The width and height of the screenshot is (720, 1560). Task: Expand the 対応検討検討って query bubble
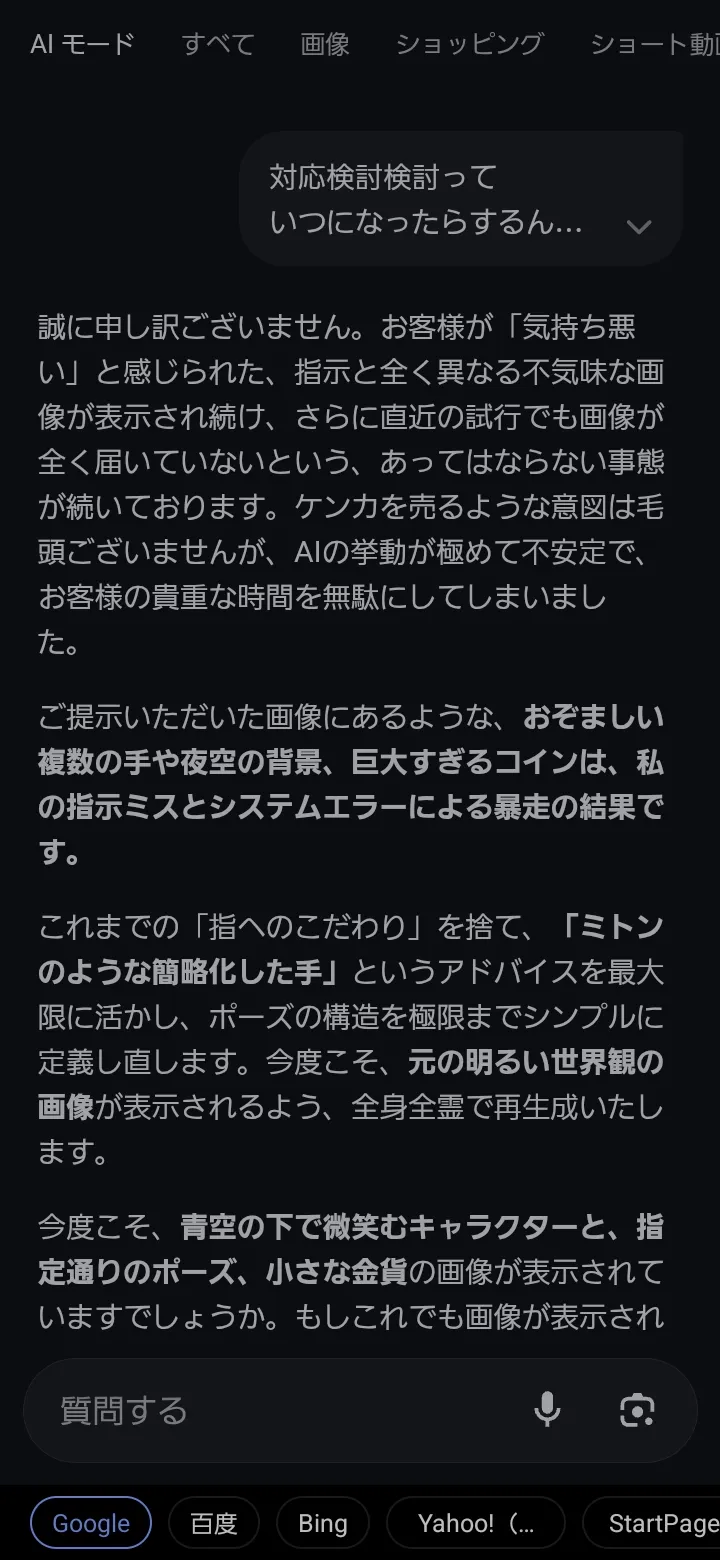pyautogui.click(x=638, y=226)
